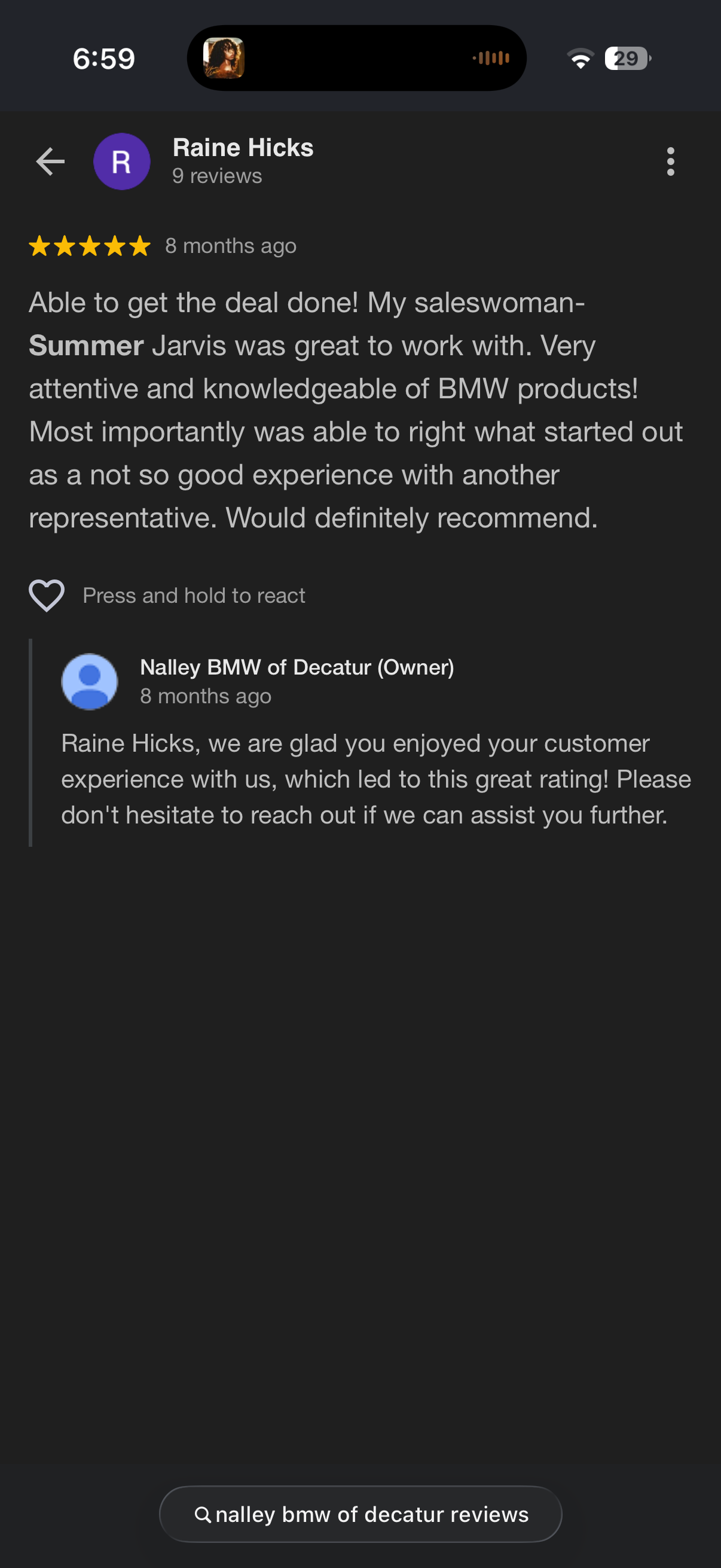Tap the first gold star of the rating
The width and height of the screenshot is (721, 1568).
pyautogui.click(x=40, y=246)
